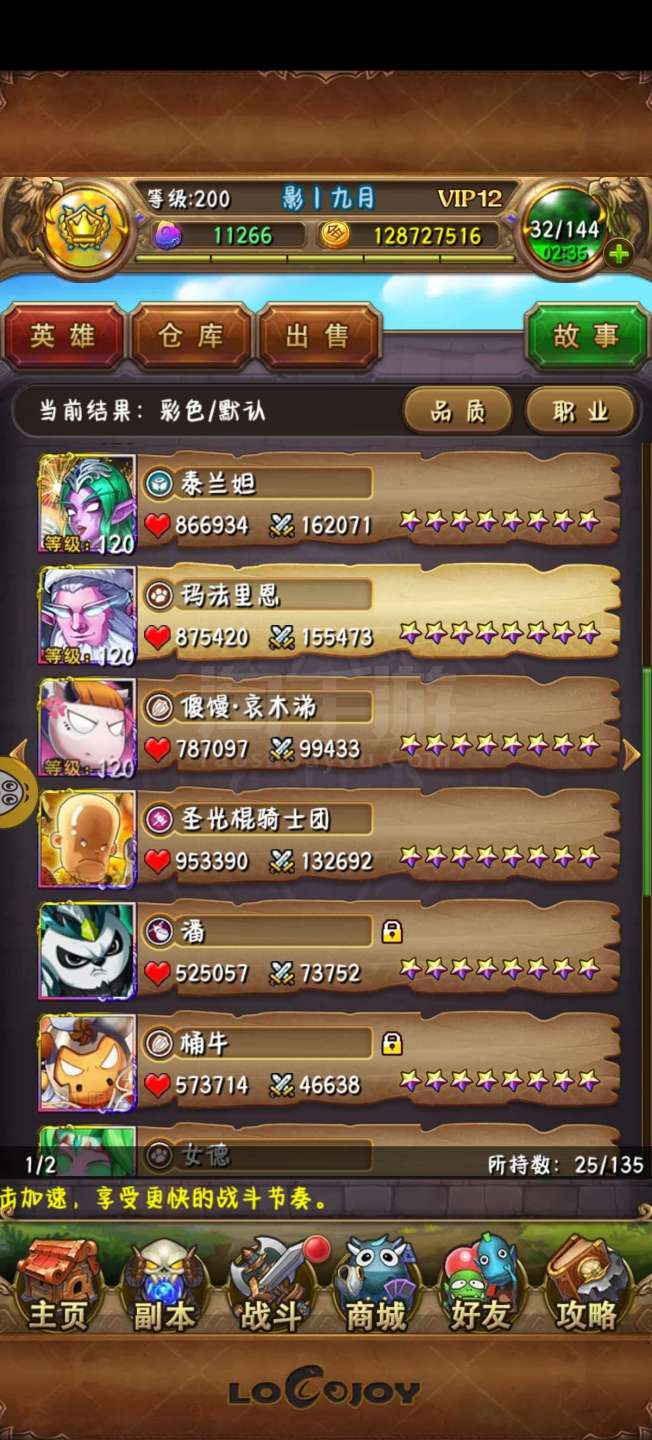Open the hero 玛法里恩
The image size is (652, 1440).
click(329, 615)
